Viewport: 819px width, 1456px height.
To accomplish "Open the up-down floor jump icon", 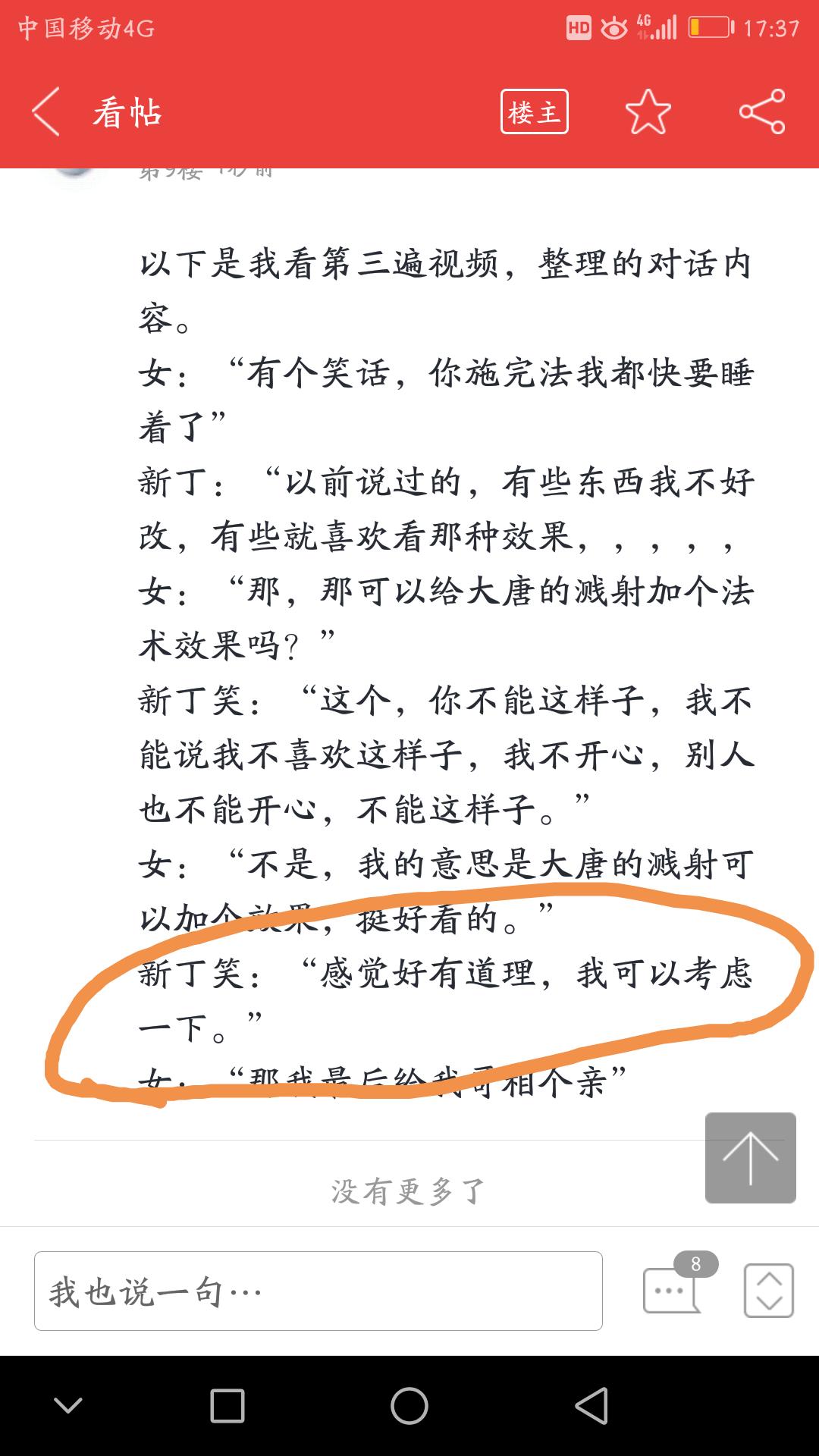I will tap(768, 1290).
